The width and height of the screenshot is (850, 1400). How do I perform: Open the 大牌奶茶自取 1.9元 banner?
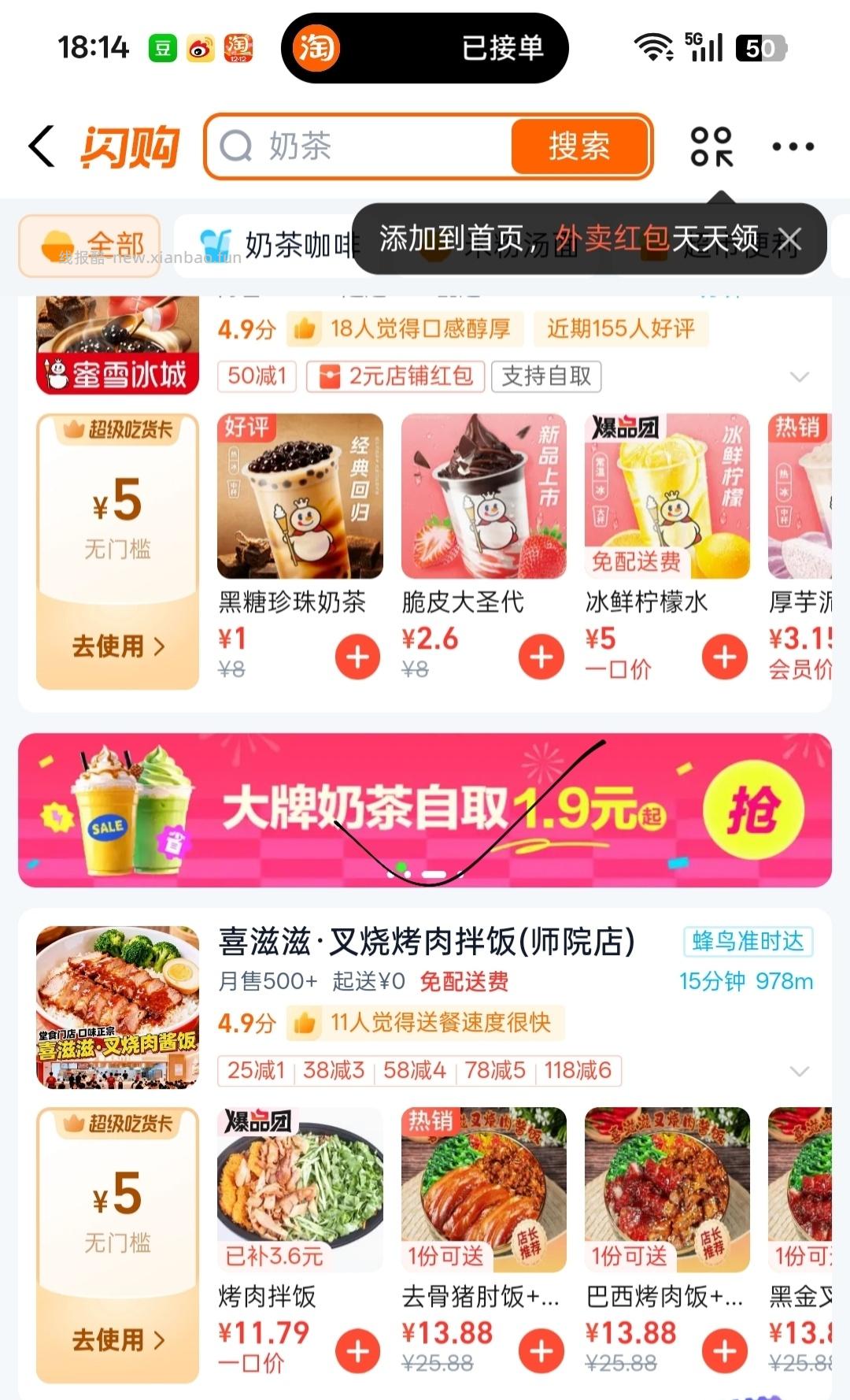(x=425, y=809)
